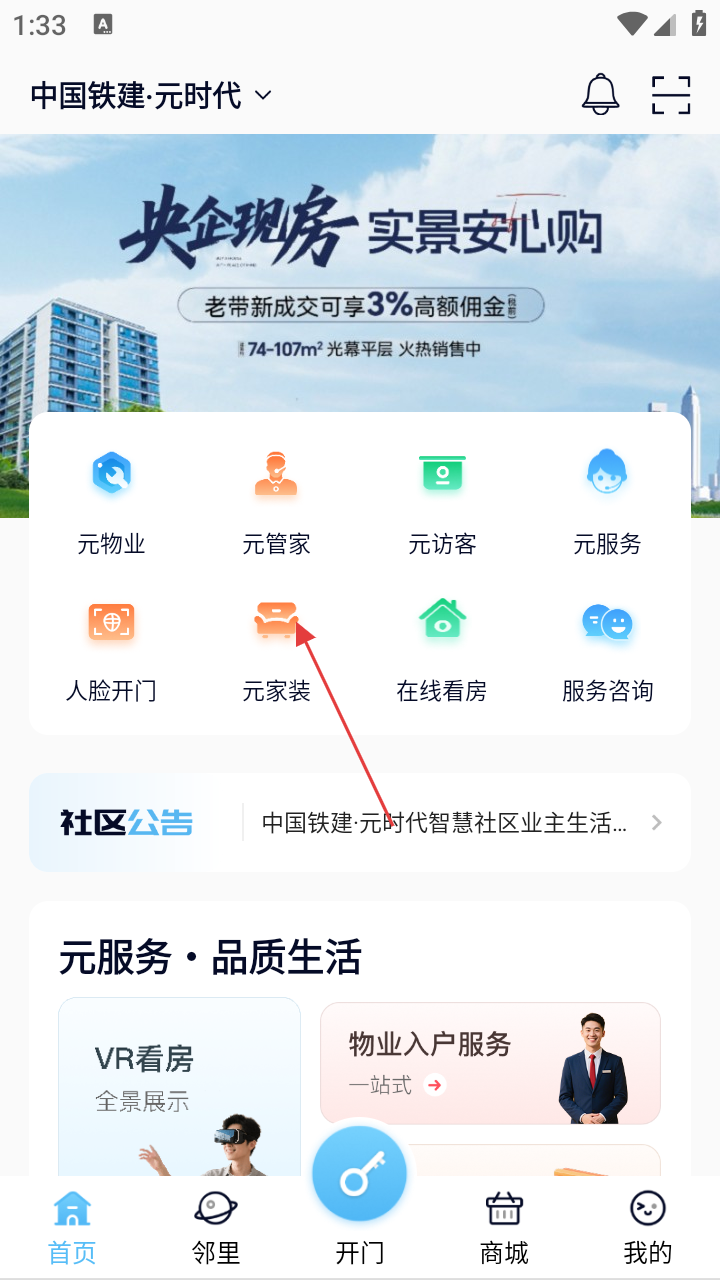Open 在线看房 online house viewing

coord(442,649)
